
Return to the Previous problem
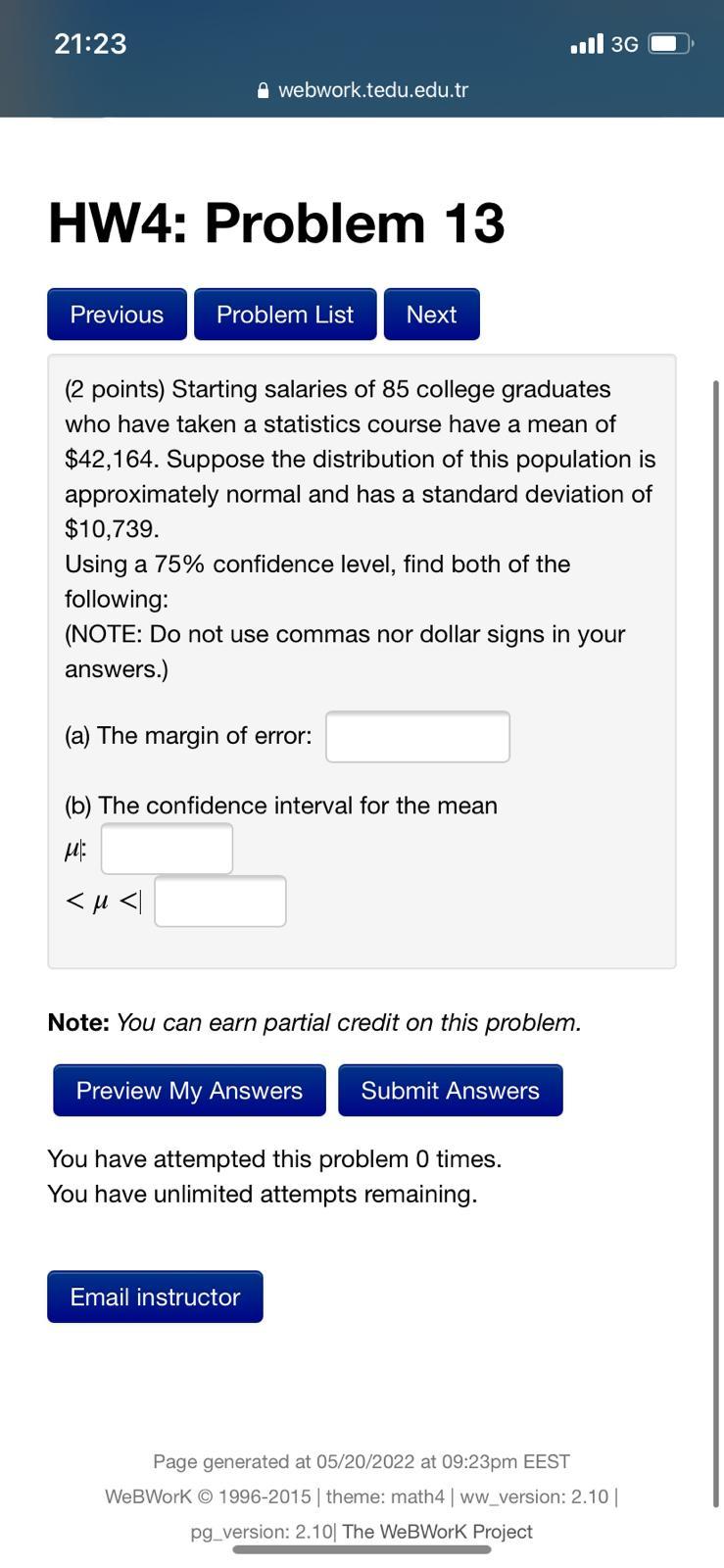pos(116,314)
